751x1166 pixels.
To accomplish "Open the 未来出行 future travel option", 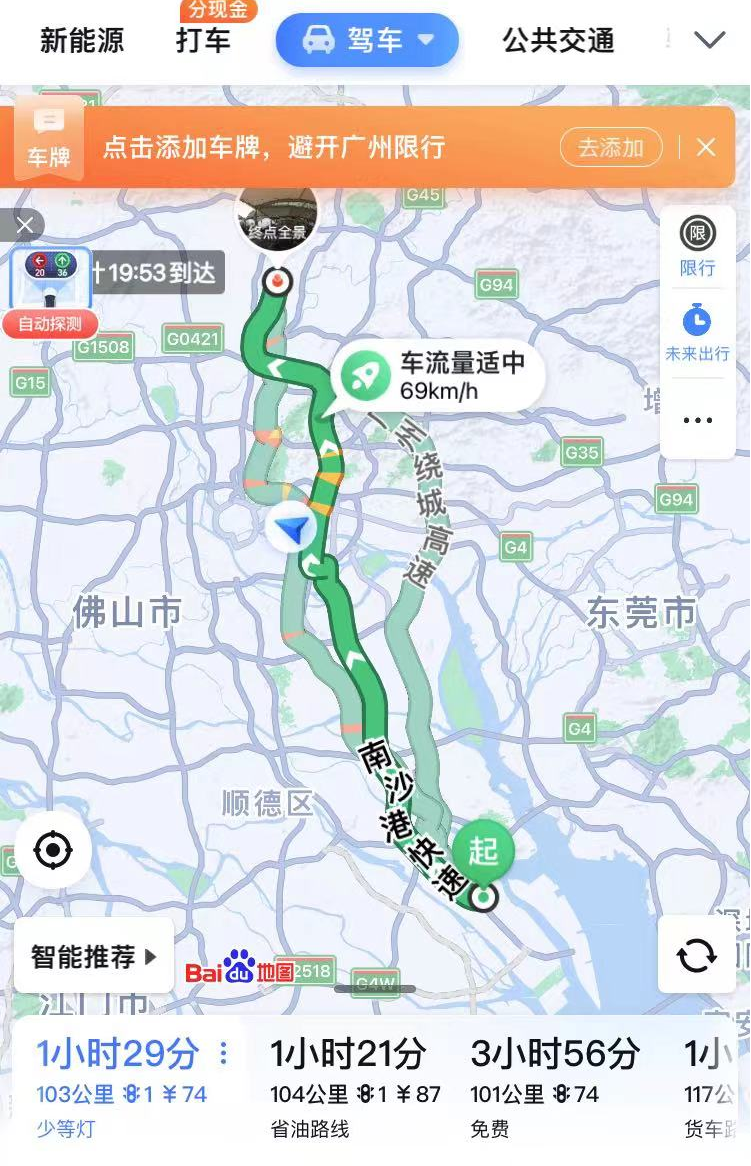I will [x=697, y=333].
